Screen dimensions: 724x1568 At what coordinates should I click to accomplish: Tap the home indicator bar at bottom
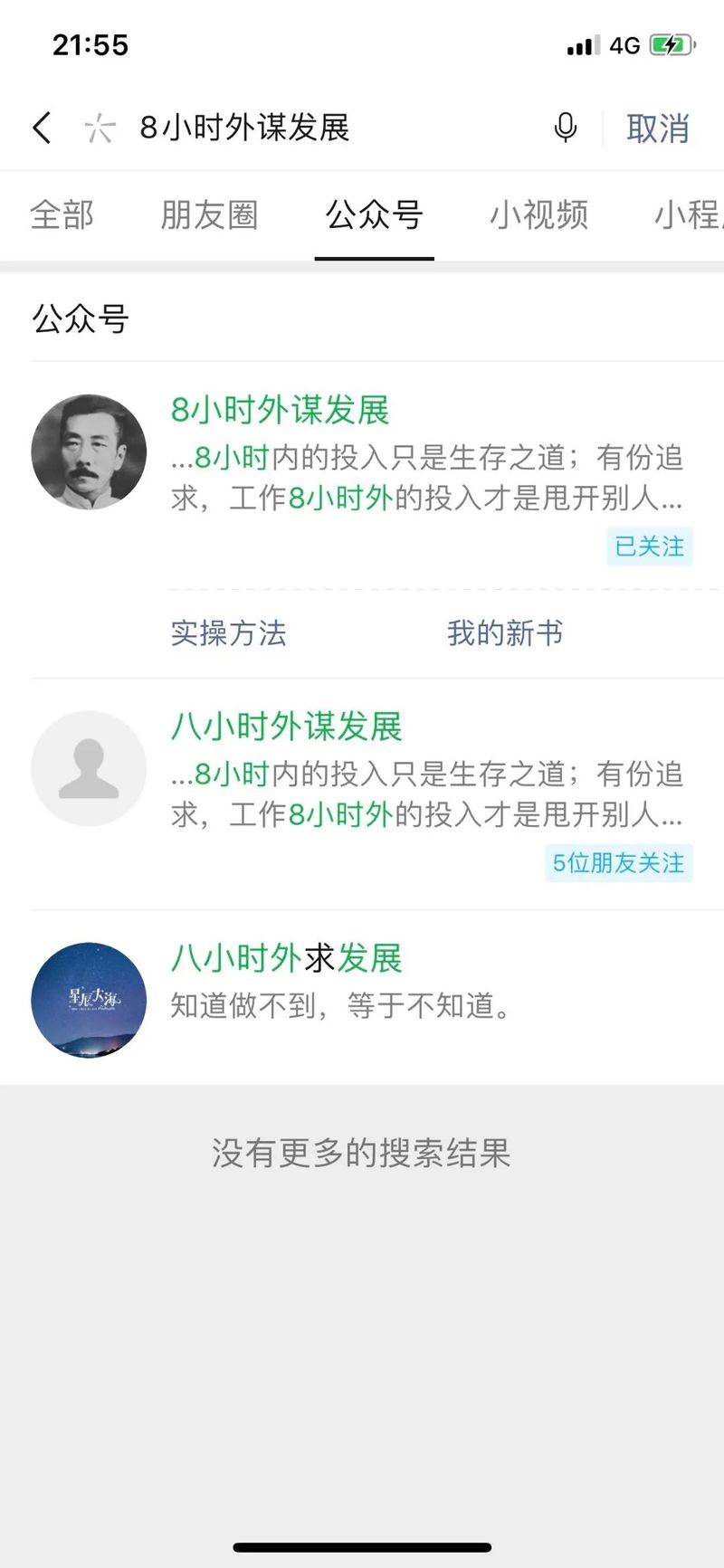(362, 1543)
